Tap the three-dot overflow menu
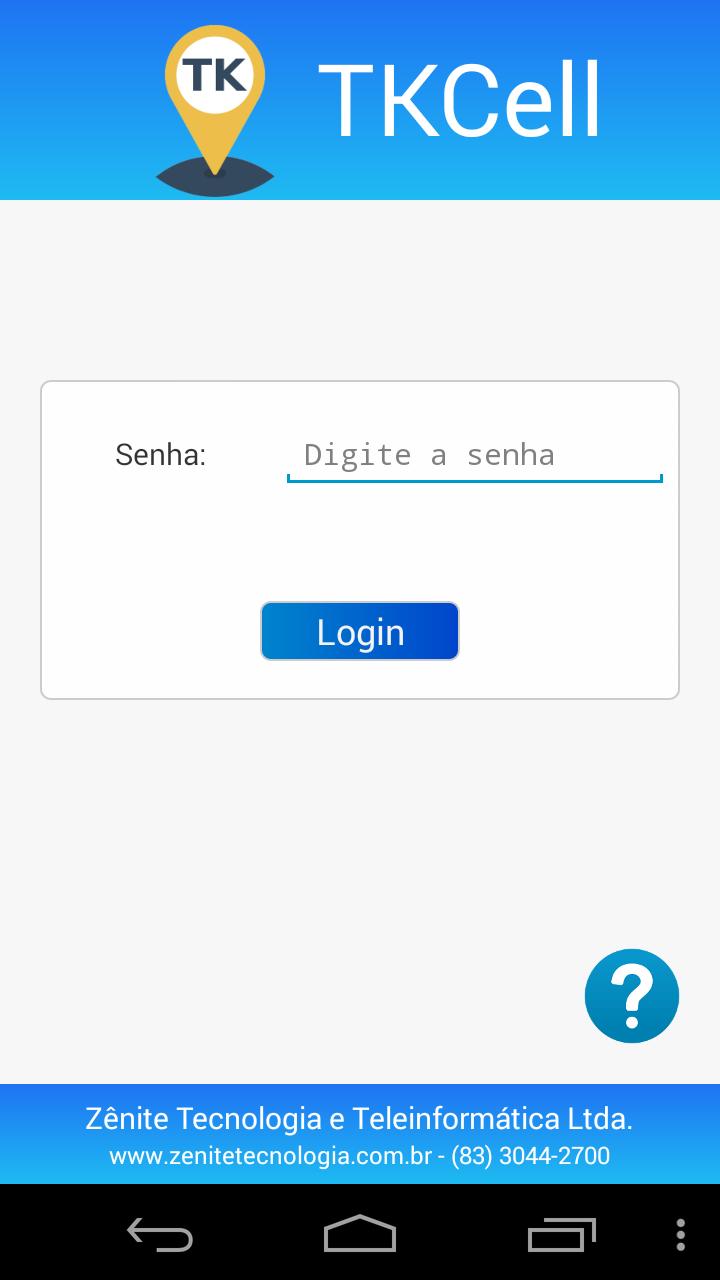Screen dimensions: 720x1280 [x=681, y=1236]
